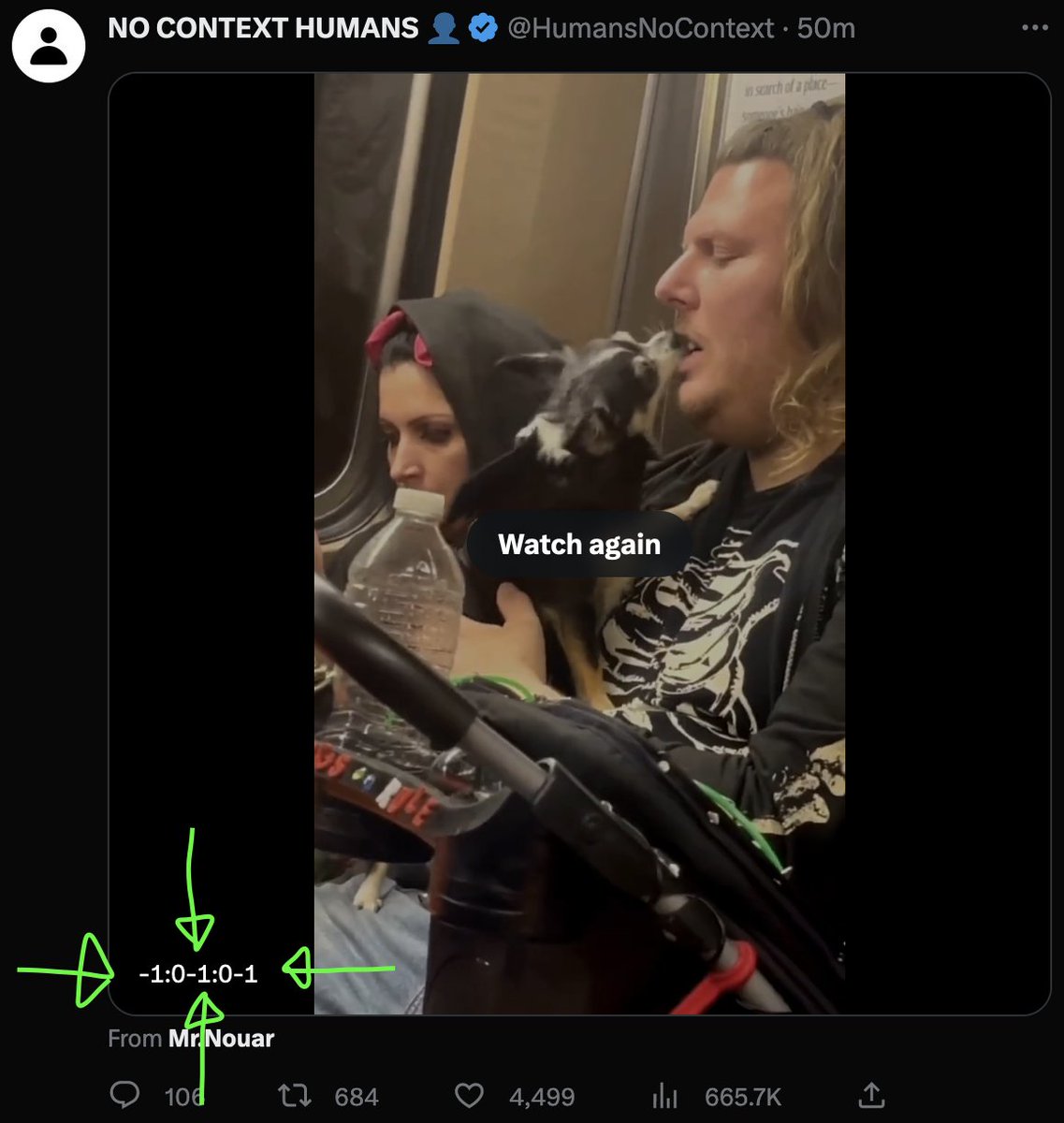Reply to the tweet via the comment icon
Viewport: 1064px width, 1123px height.
pyautogui.click(x=125, y=1095)
